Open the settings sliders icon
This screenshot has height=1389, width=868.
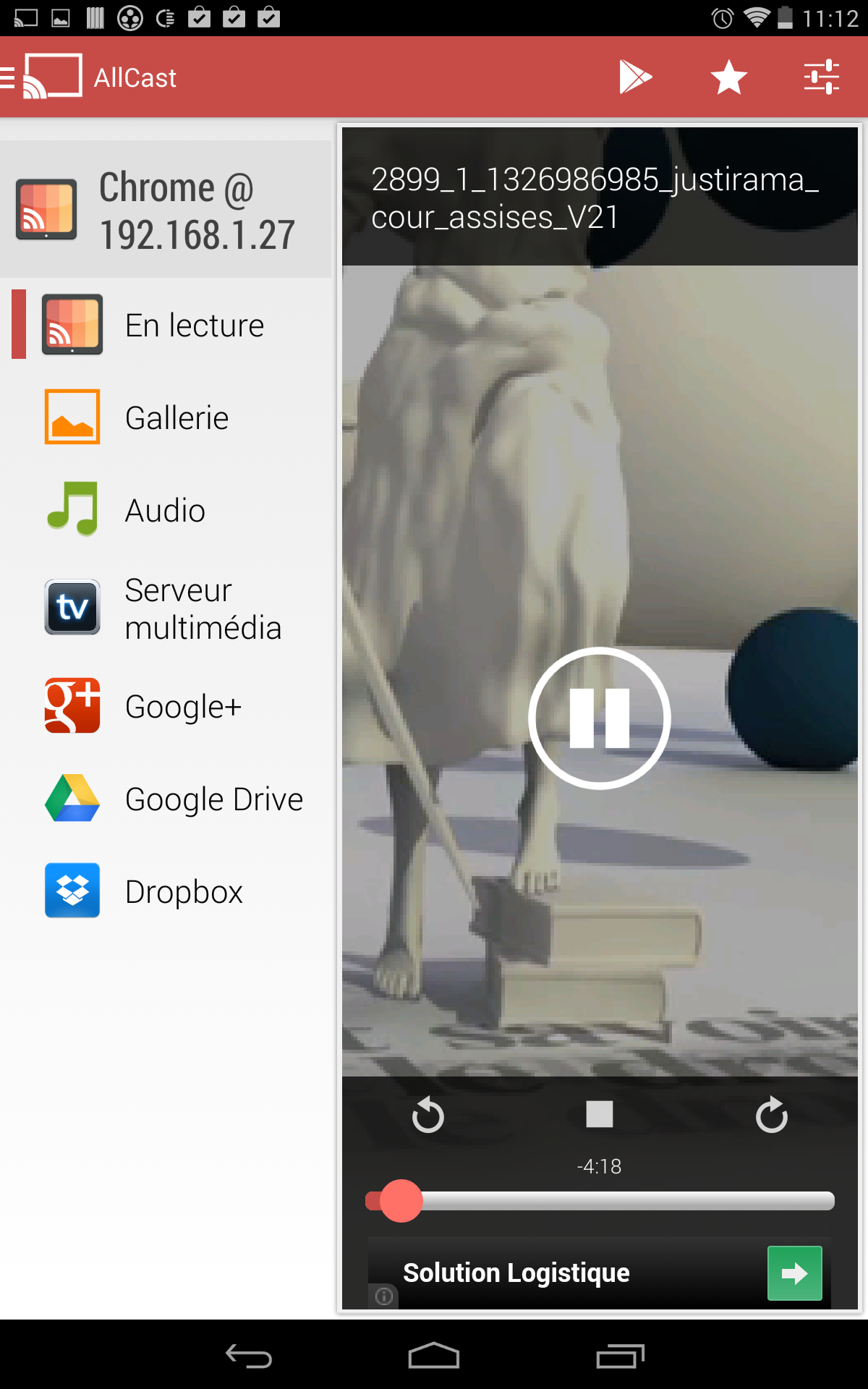tap(822, 77)
